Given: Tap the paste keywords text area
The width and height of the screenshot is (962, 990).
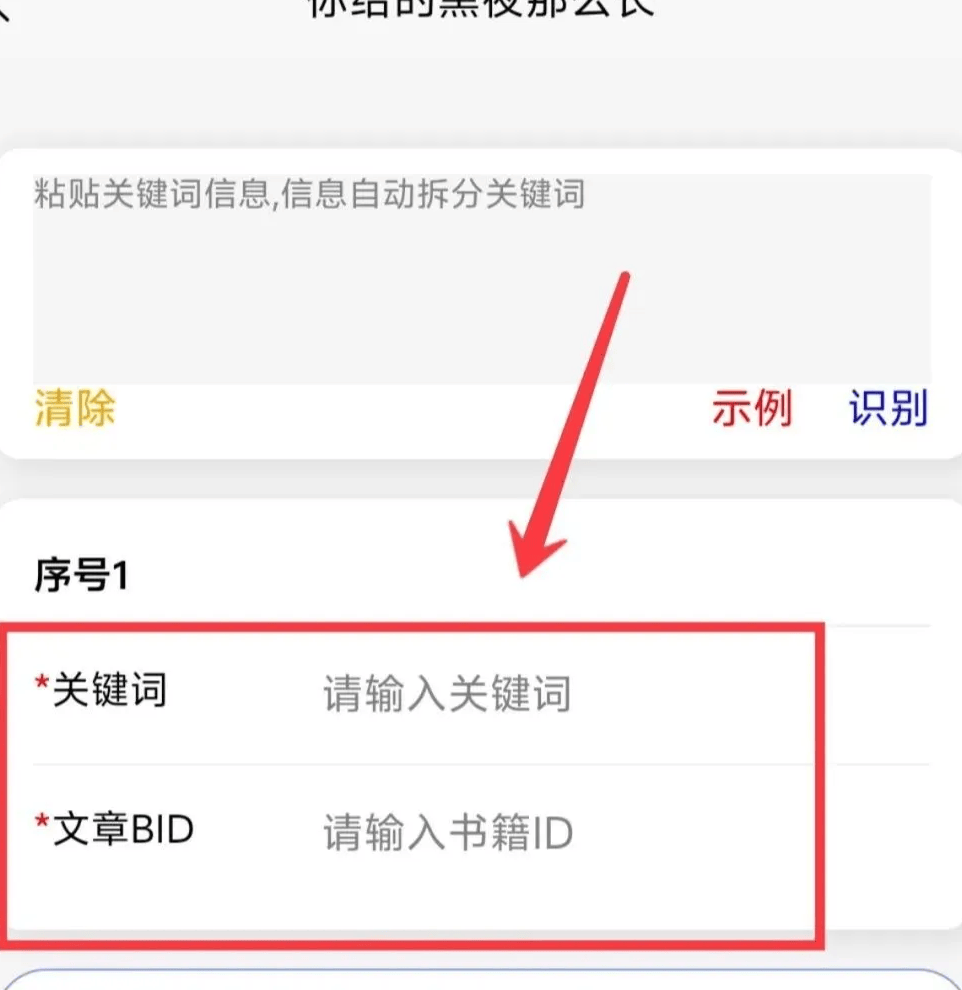Looking at the screenshot, I should pos(481,280).
